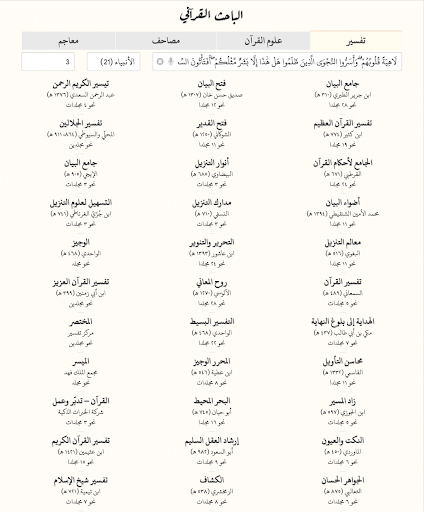The height and width of the screenshot is (512, 424).
Task: Open الجامع لأحكام القرآن tafsir
Action: click(x=343, y=173)
